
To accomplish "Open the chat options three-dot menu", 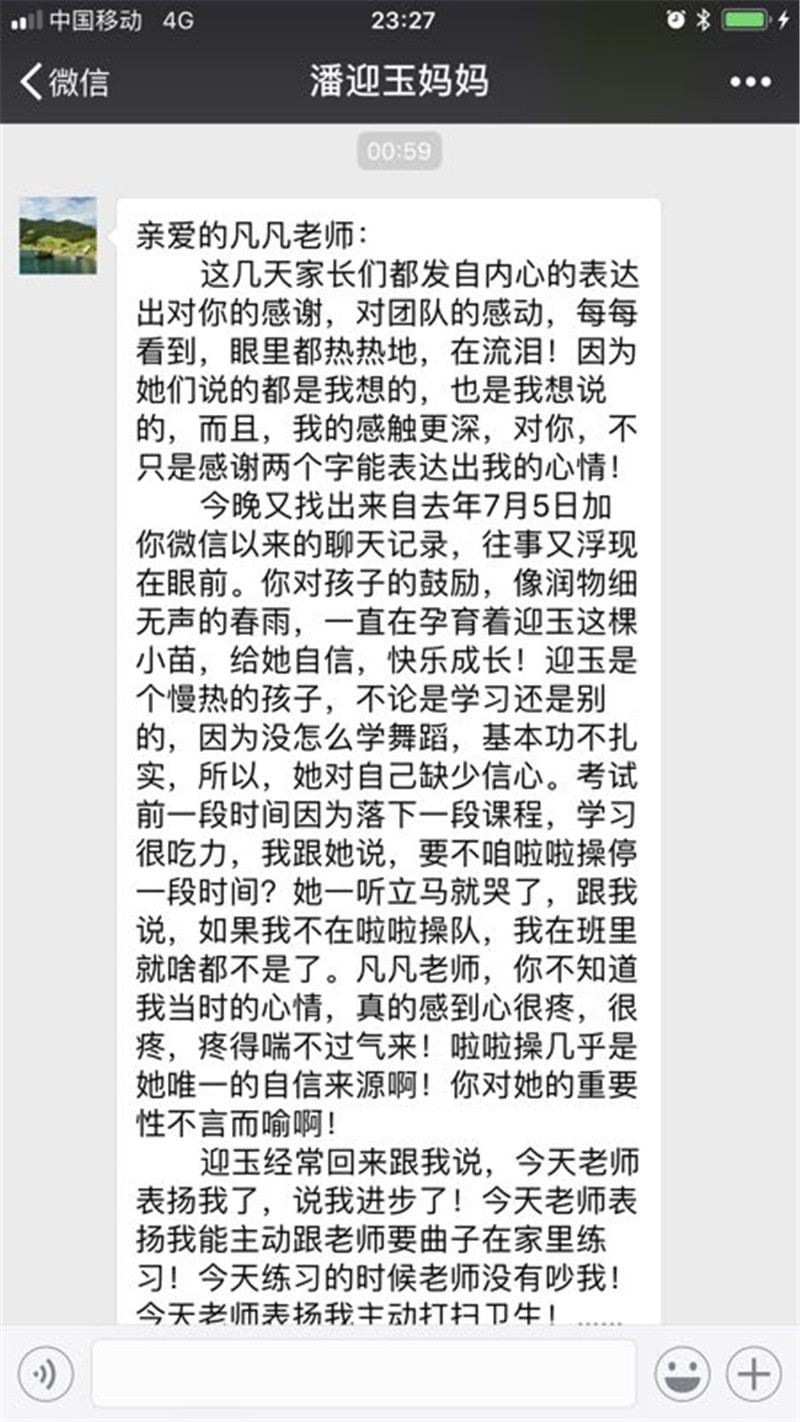I will pos(750,82).
